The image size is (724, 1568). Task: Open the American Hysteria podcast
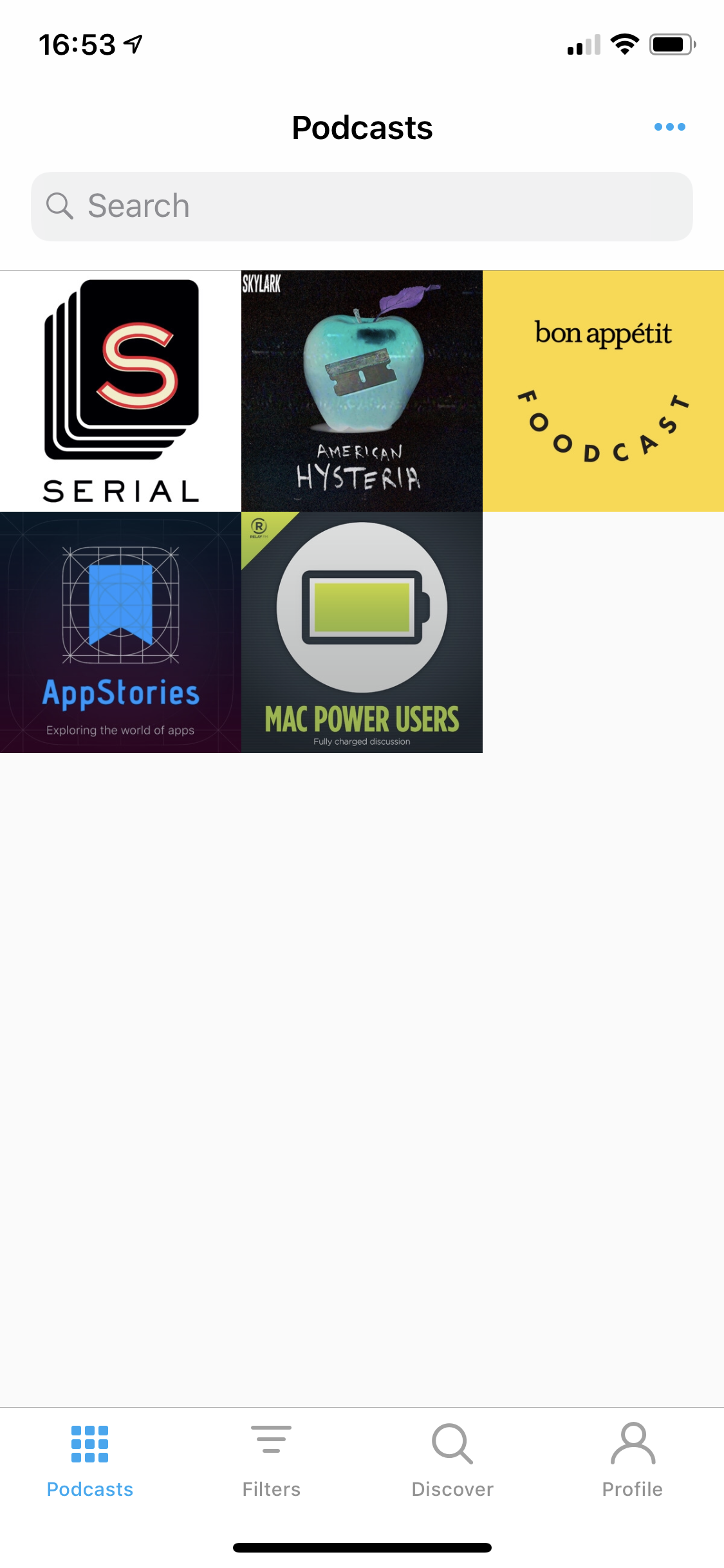pos(362,391)
